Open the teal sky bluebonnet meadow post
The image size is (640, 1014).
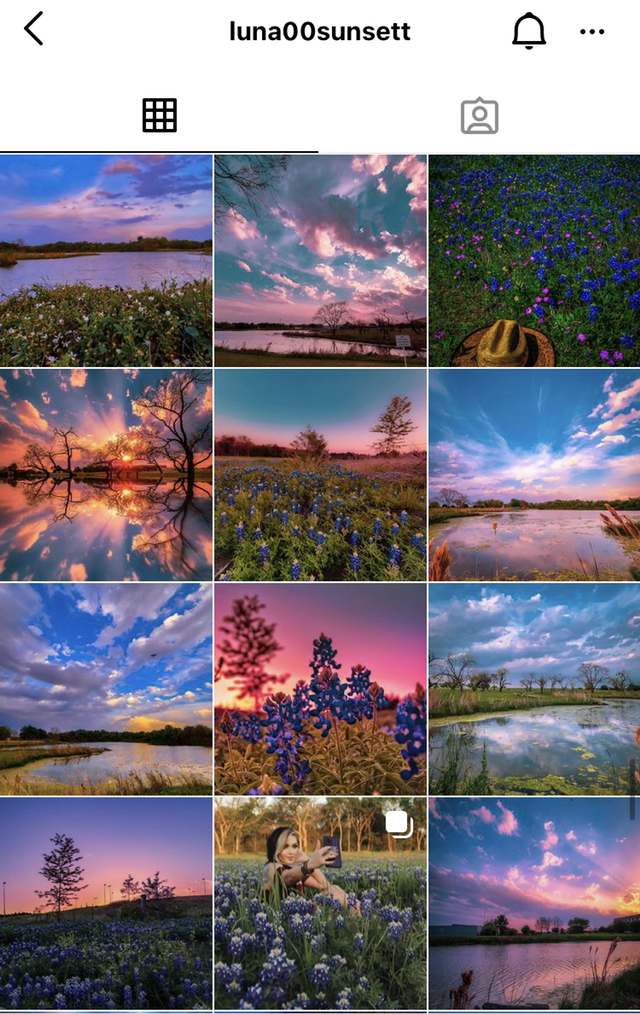coord(320,475)
